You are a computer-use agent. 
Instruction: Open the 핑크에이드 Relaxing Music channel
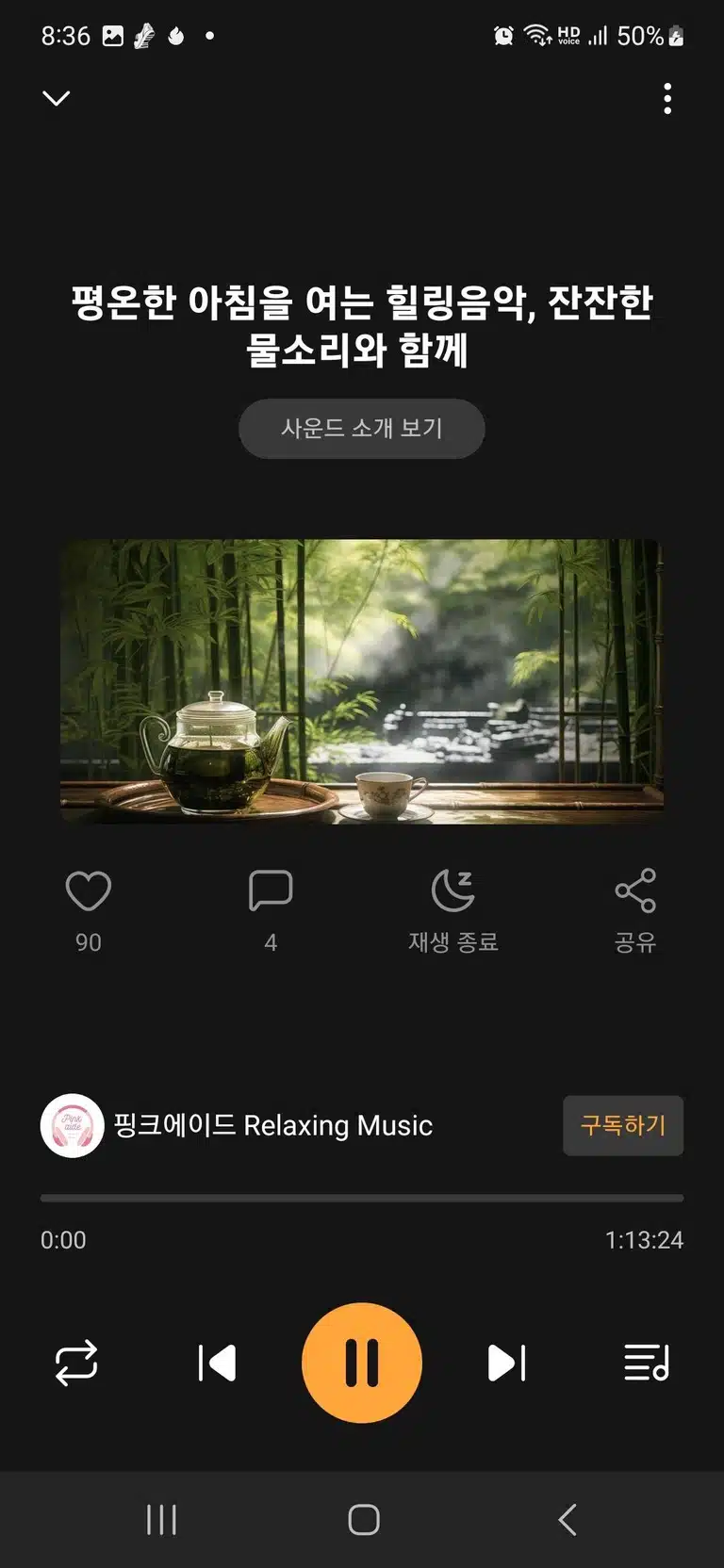[x=237, y=1125]
